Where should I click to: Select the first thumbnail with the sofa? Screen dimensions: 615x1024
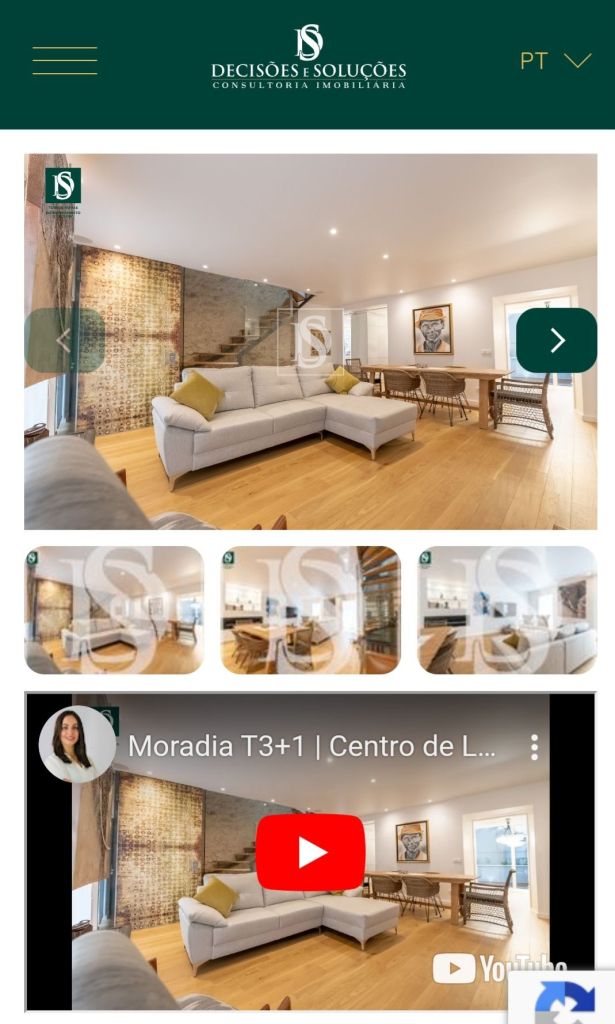click(x=114, y=609)
